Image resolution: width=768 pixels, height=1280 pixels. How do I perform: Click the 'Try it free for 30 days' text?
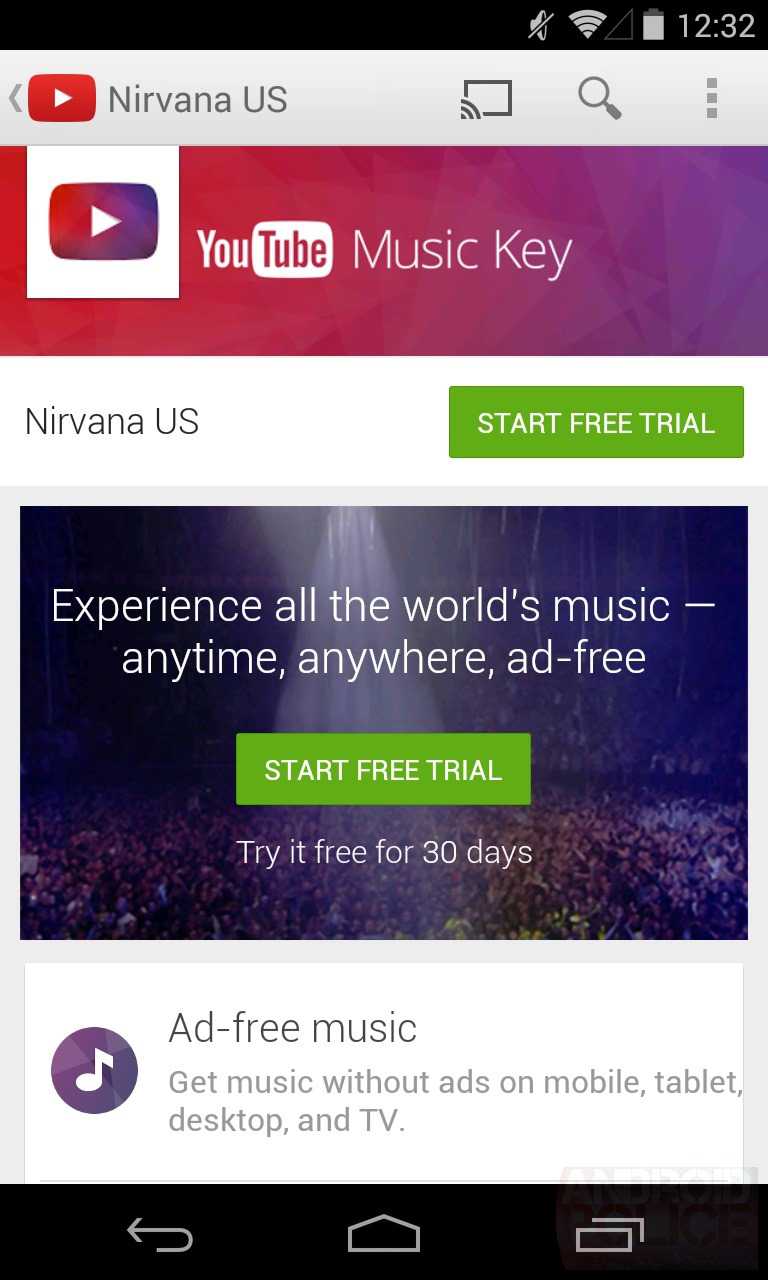click(383, 852)
